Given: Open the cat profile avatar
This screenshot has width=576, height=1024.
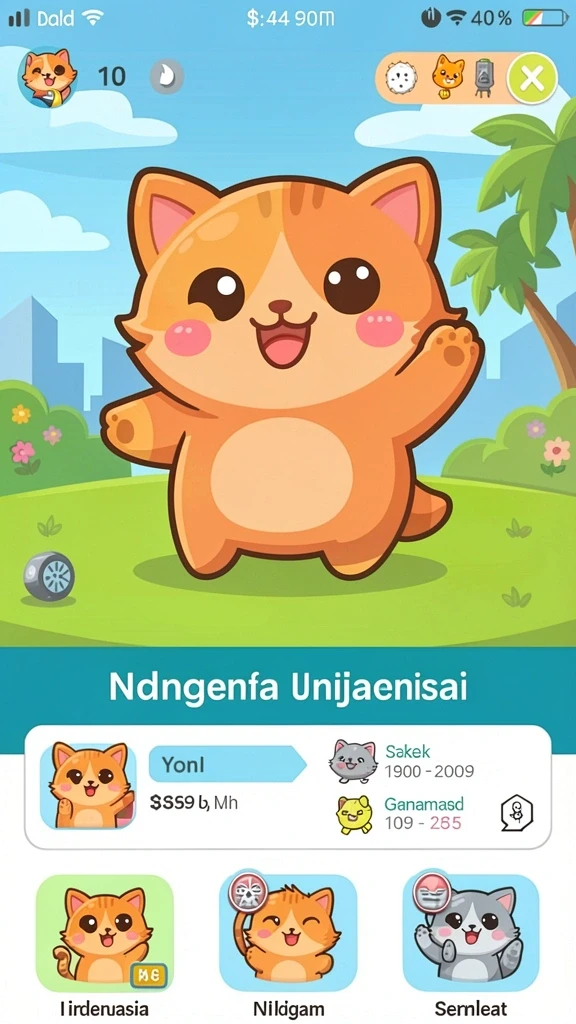Looking at the screenshot, I should (47, 77).
